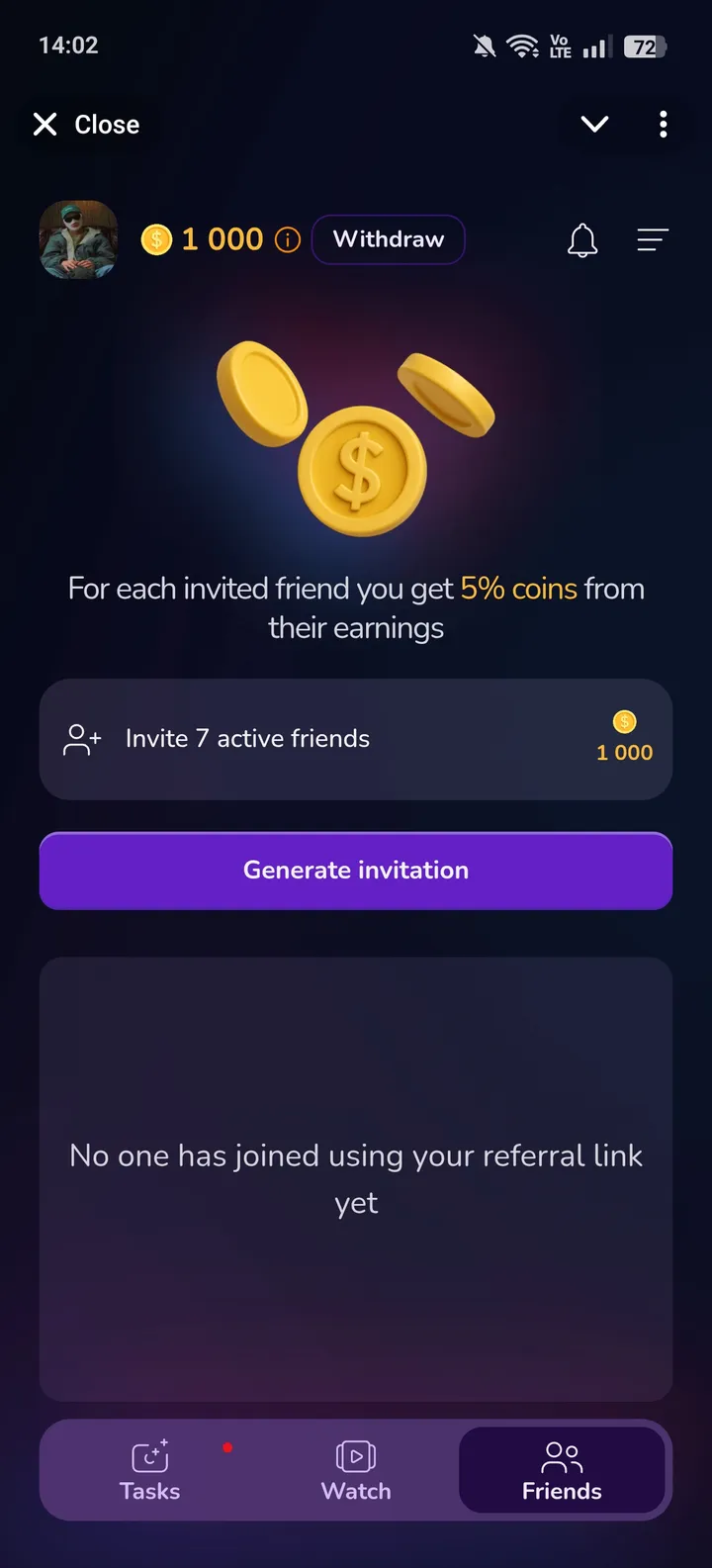Select the Friends people icon
Viewport: 712px width, 1568px height.
pos(561,1456)
